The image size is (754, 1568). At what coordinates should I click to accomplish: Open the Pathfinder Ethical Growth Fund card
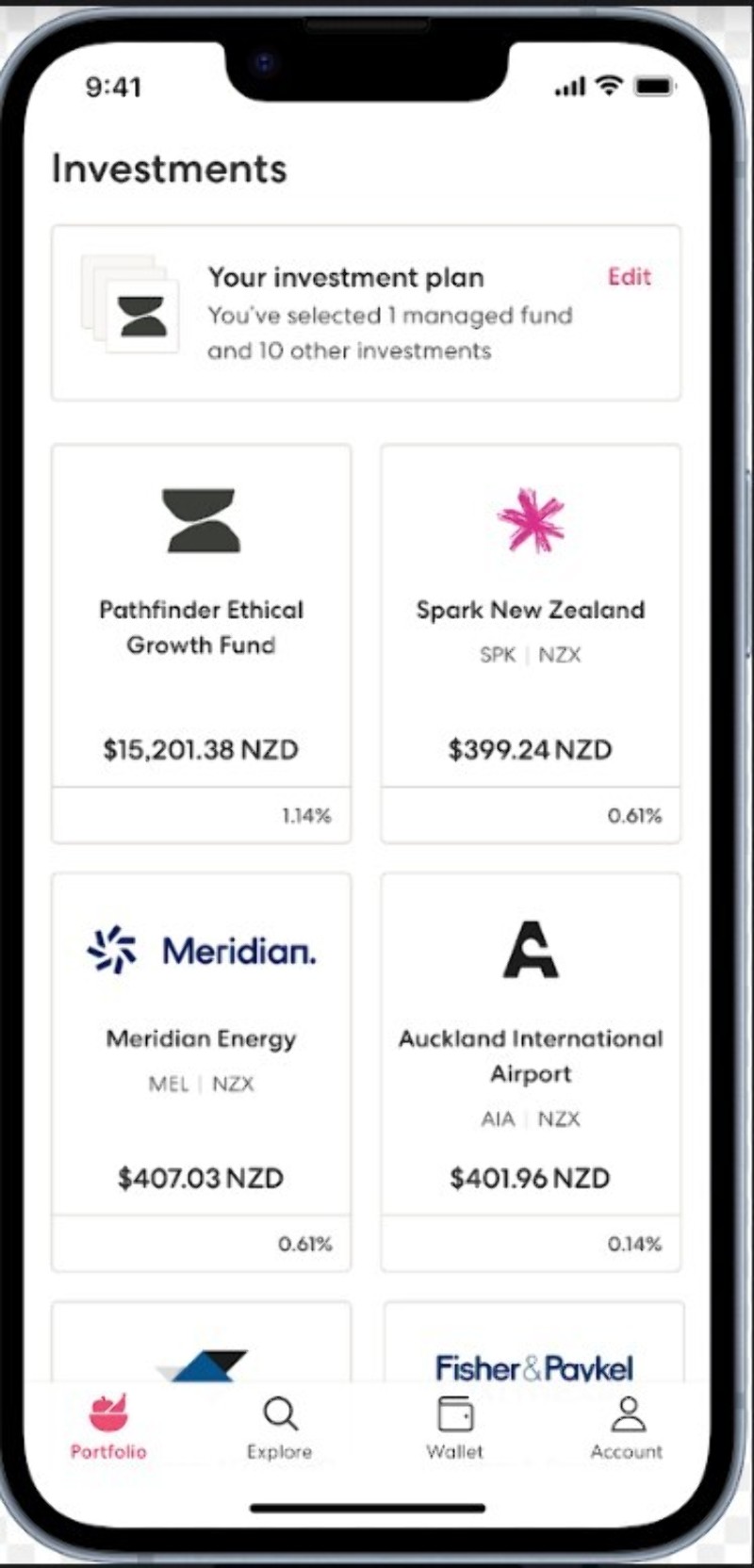pos(201,627)
